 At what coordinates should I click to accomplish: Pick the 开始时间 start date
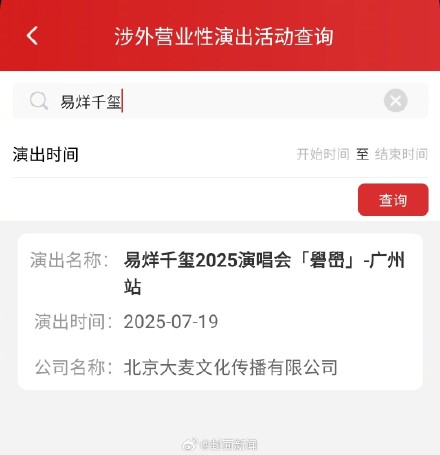[323, 154]
